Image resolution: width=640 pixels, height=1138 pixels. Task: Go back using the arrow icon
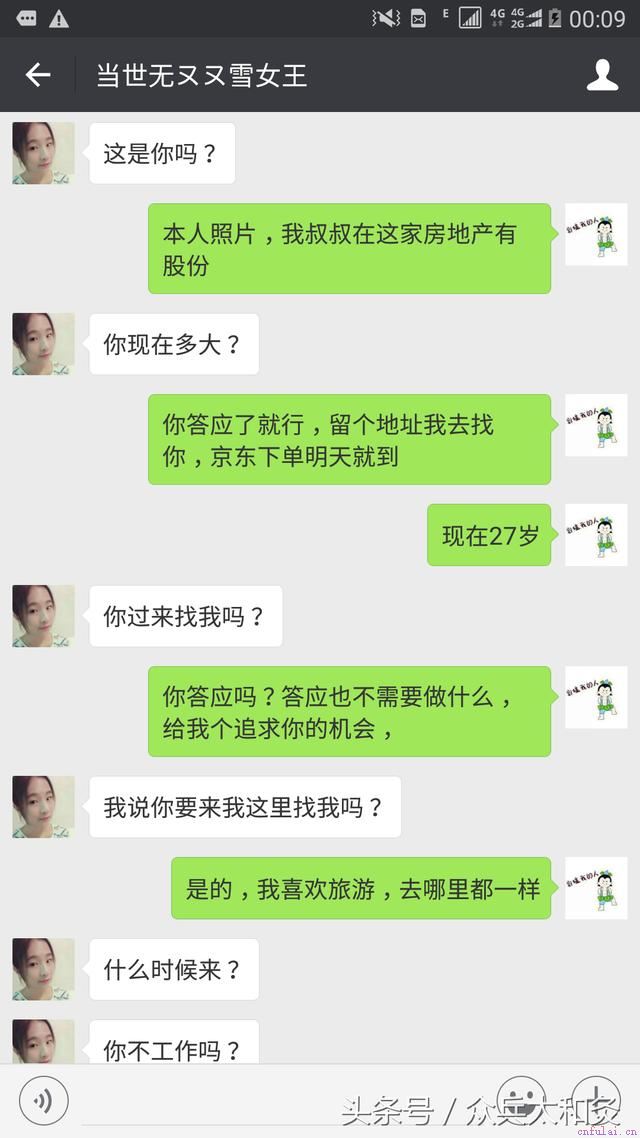(x=38, y=75)
